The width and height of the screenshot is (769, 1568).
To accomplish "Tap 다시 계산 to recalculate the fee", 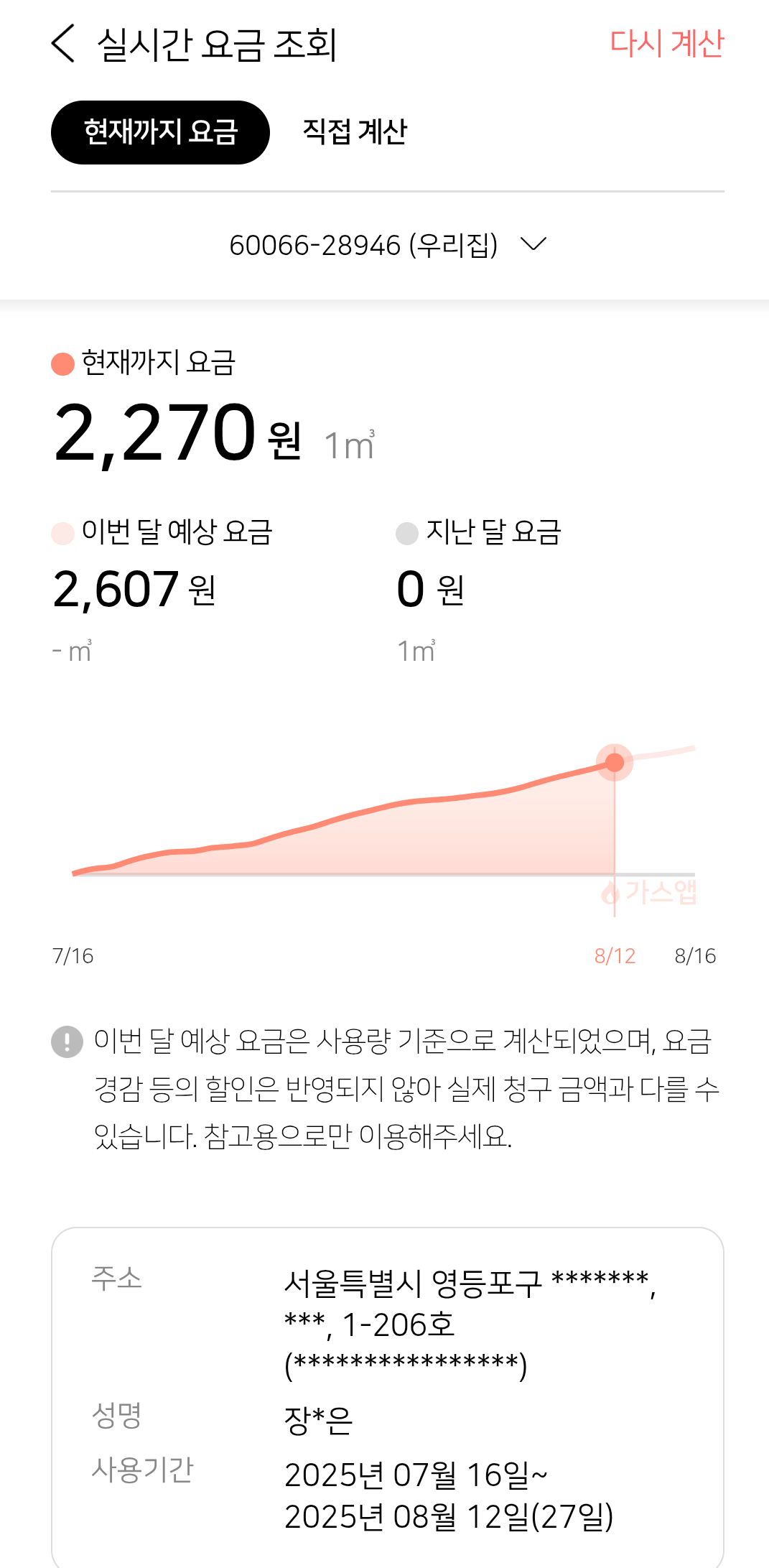I will tap(666, 43).
